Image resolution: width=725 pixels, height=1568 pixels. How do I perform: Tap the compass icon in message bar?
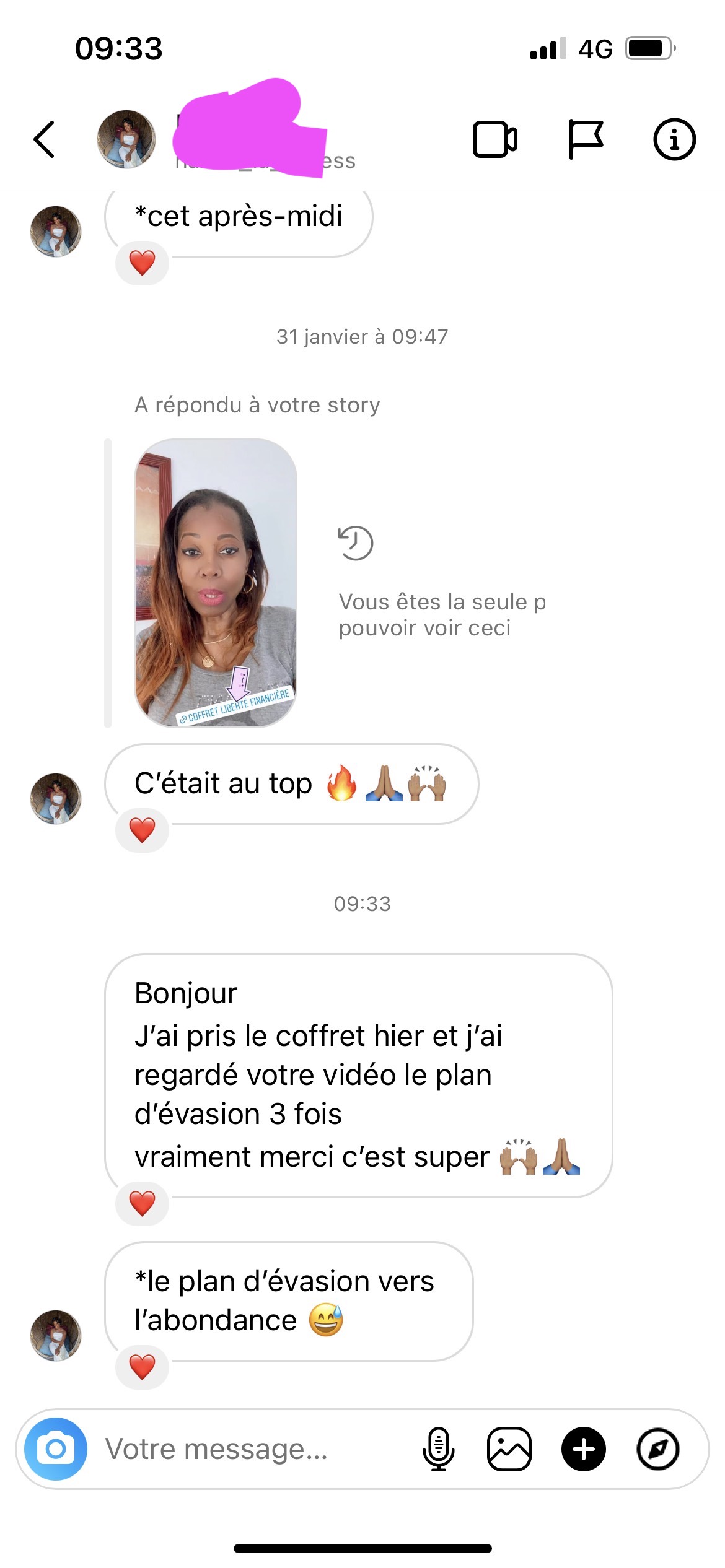[657, 1448]
